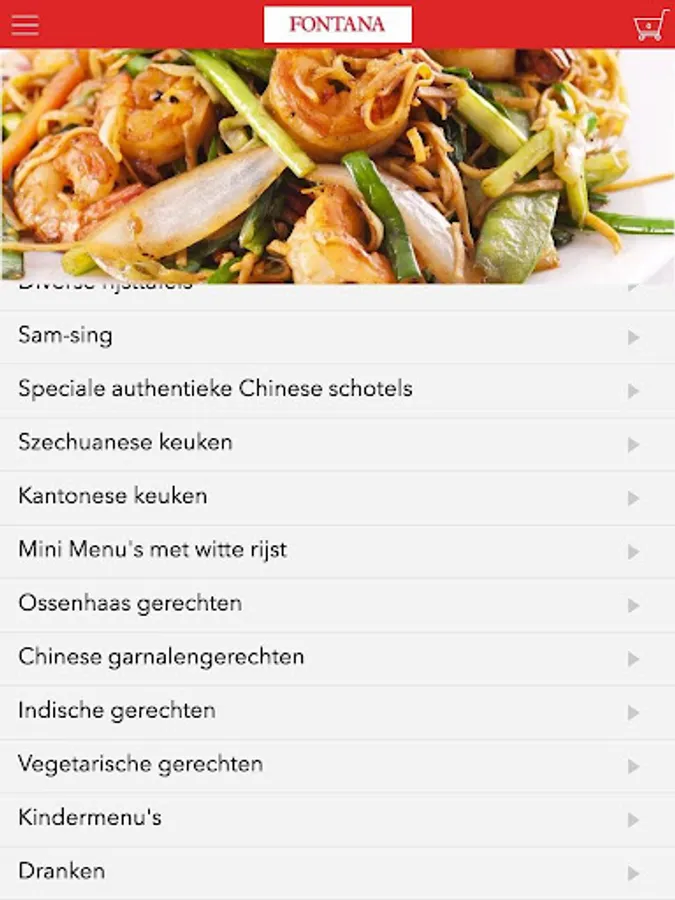
Task: Browse Ossenhaas gerechten
Action: click(x=338, y=605)
